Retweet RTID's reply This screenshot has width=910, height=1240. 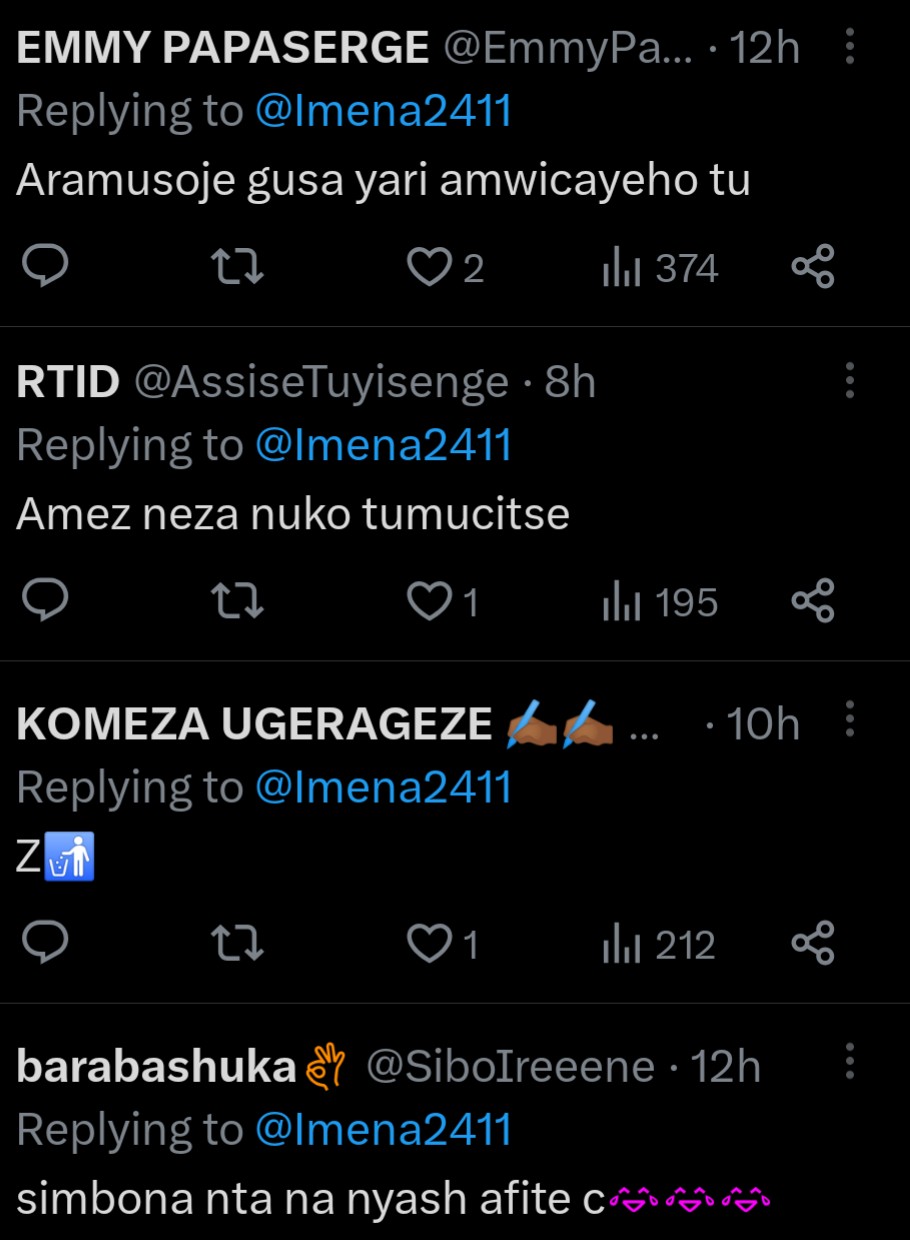[x=239, y=602]
